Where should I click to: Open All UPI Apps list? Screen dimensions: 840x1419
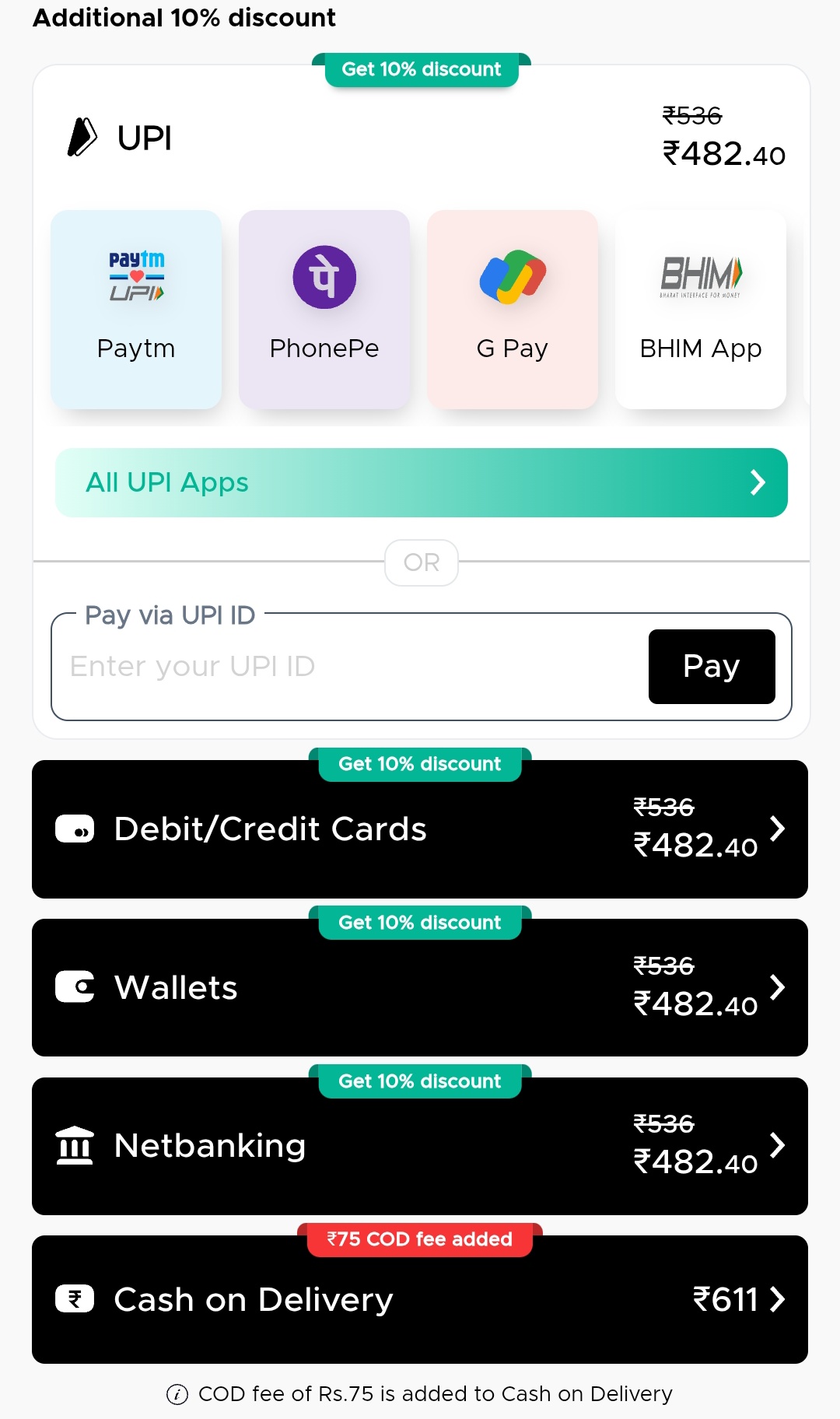pos(421,482)
